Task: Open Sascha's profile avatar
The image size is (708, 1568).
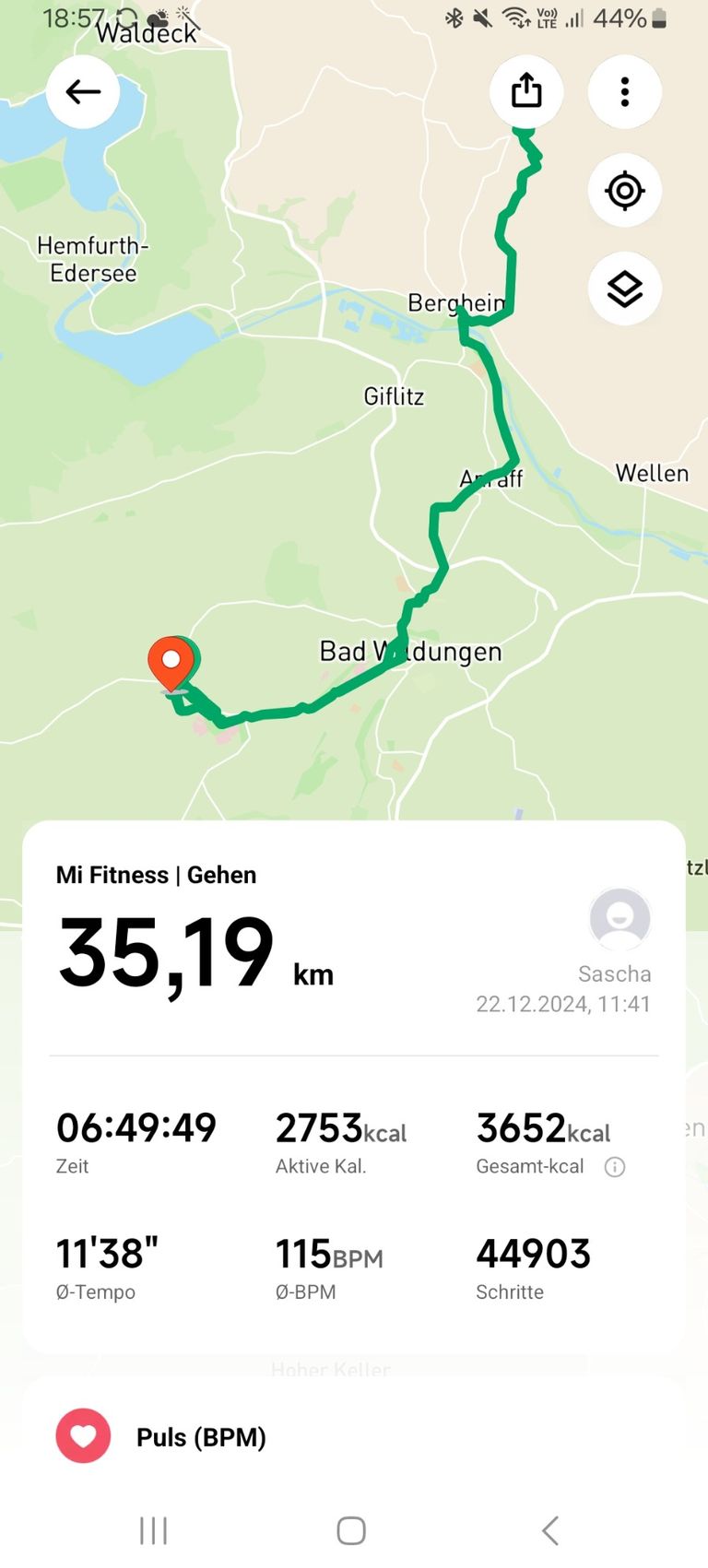Action: pyautogui.click(x=619, y=918)
